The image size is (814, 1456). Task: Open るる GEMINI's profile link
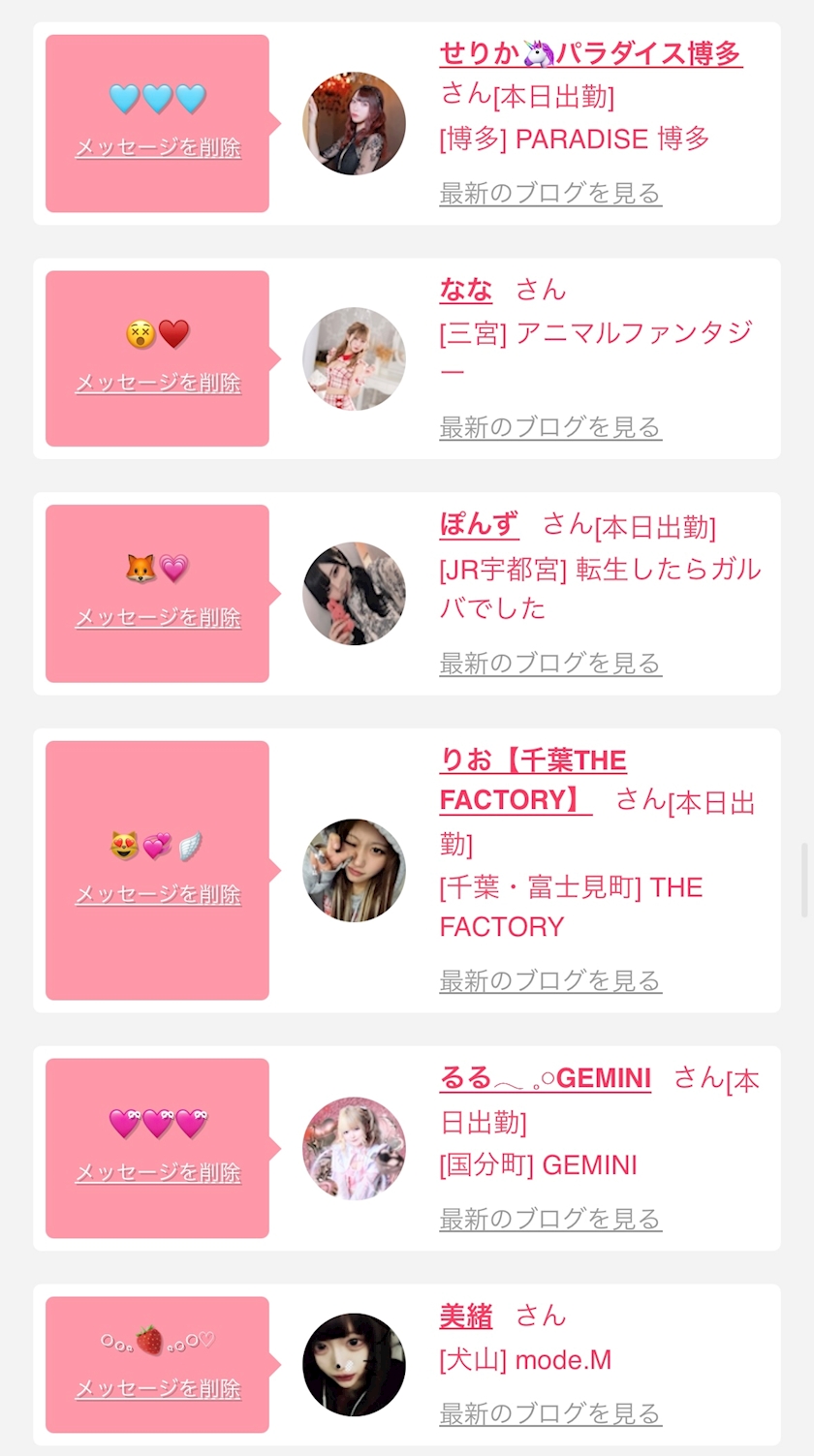(x=545, y=1078)
